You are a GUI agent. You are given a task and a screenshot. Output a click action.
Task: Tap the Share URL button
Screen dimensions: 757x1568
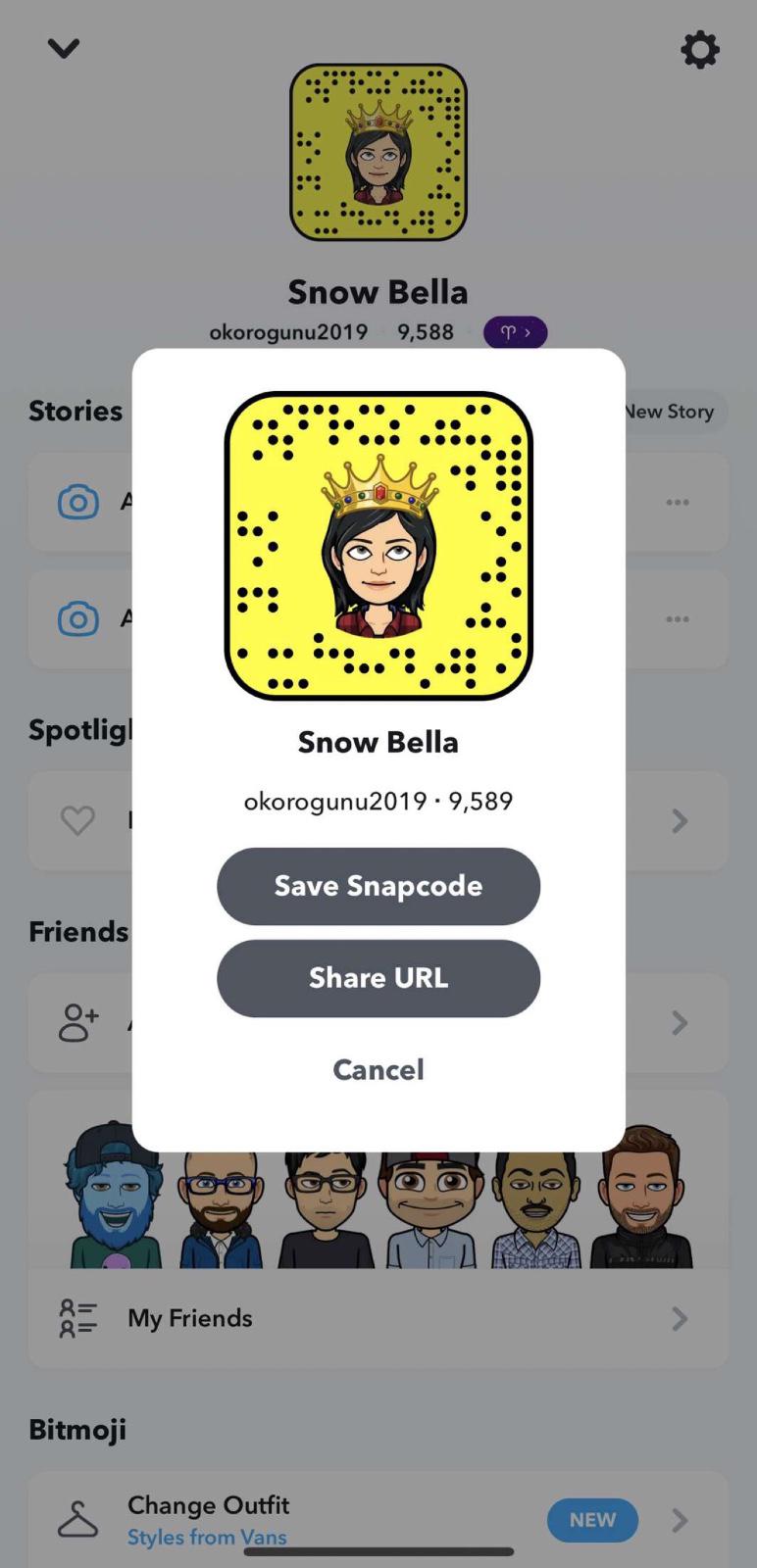(x=378, y=978)
